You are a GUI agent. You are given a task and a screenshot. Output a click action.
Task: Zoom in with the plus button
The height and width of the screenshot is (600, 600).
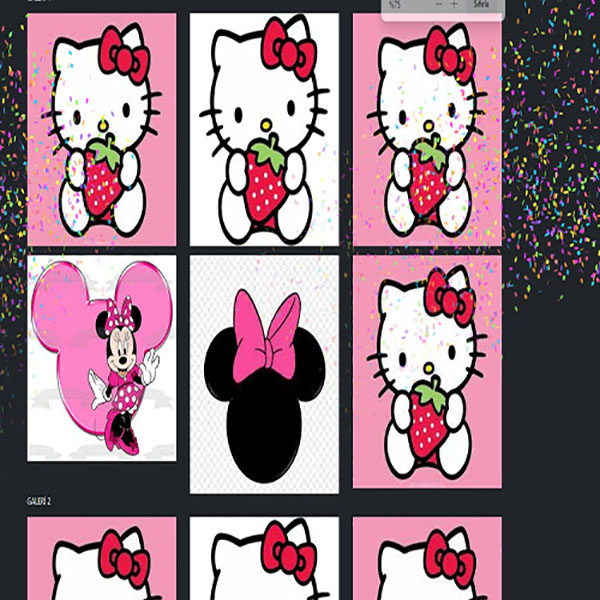pos(455,5)
